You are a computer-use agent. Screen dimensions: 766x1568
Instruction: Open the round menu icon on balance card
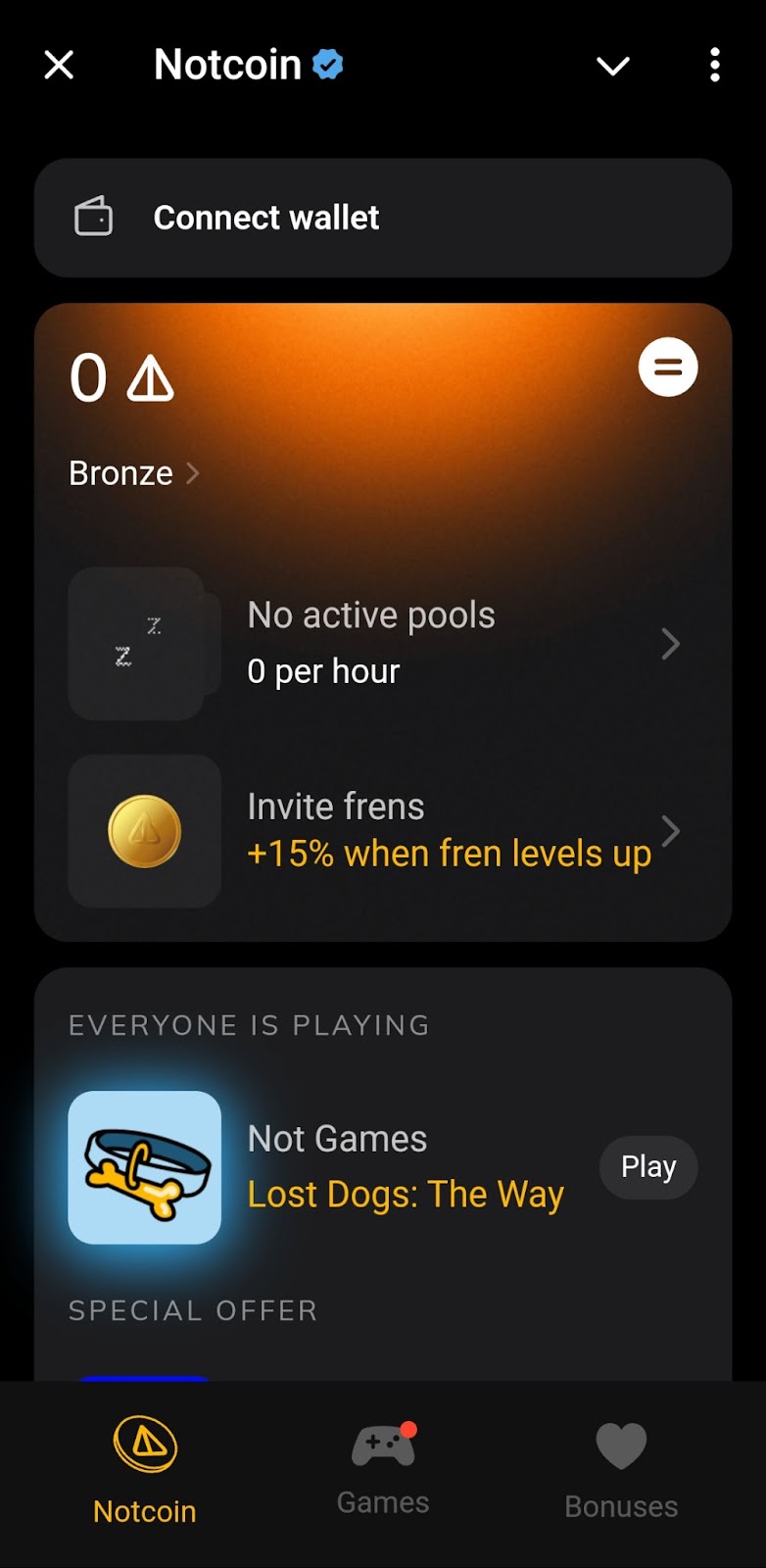pyautogui.click(x=668, y=367)
